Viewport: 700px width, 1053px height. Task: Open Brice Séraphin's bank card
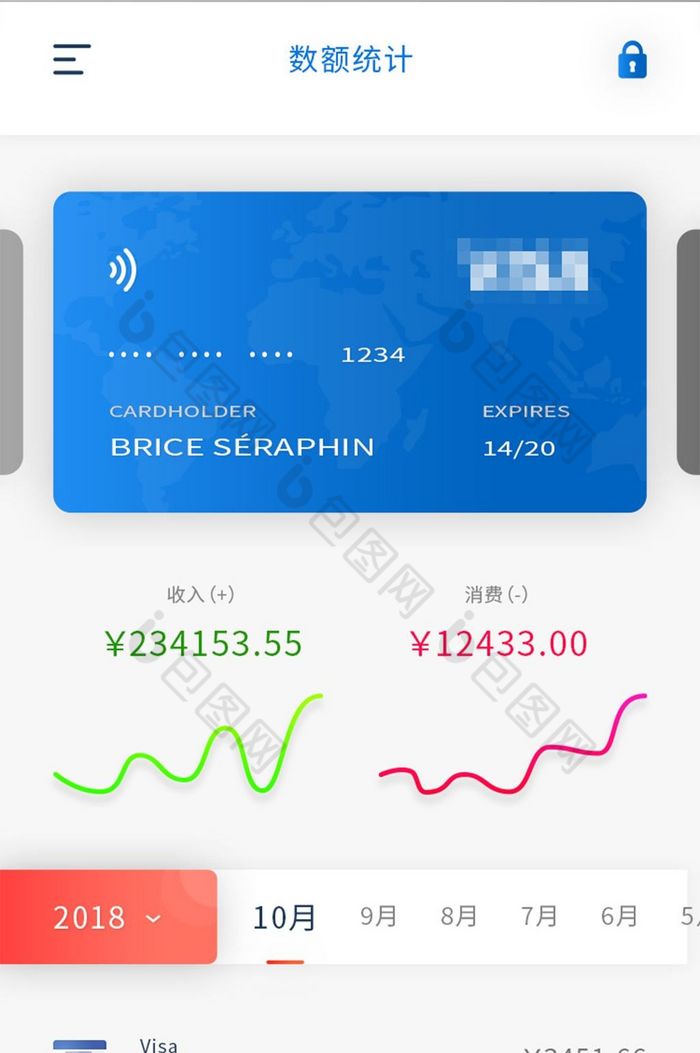point(350,352)
